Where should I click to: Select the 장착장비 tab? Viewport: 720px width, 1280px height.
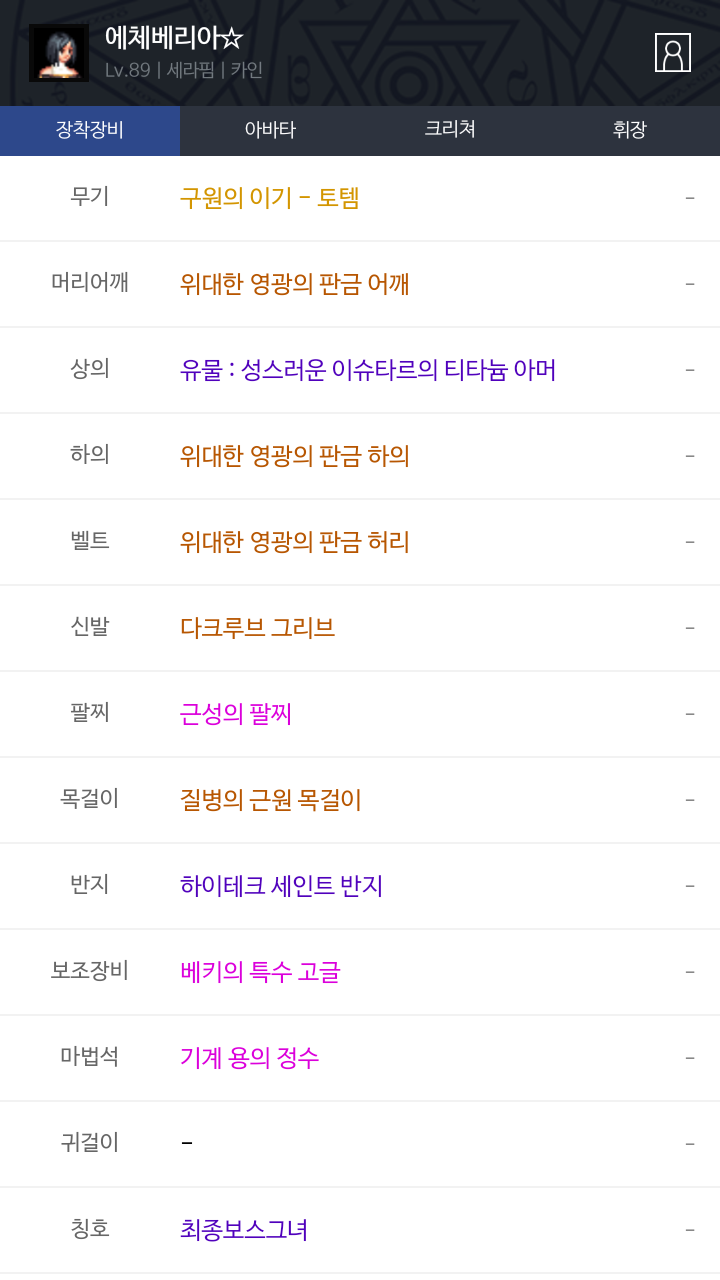coord(90,130)
